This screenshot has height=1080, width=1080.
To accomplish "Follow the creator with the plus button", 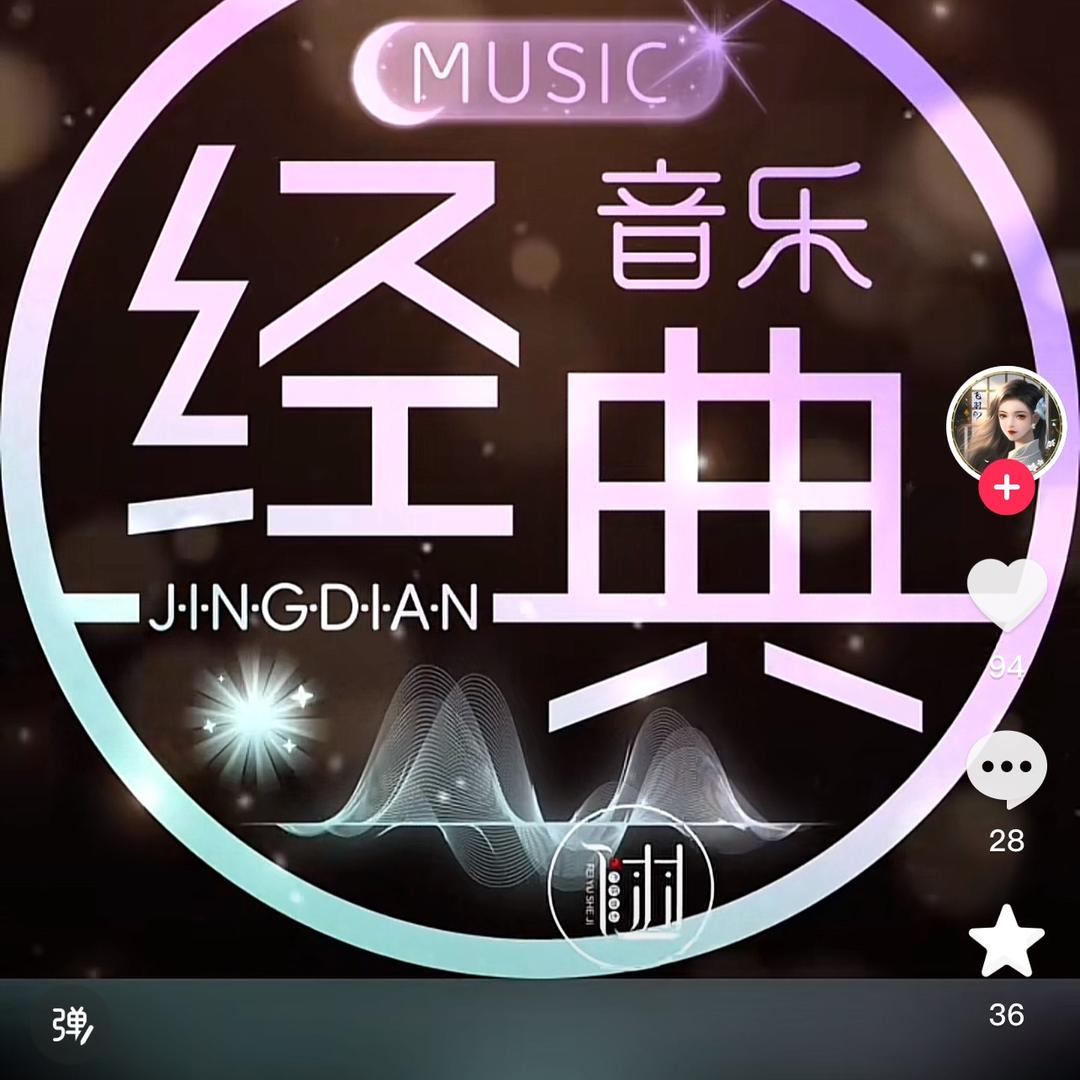I will [x=1006, y=489].
